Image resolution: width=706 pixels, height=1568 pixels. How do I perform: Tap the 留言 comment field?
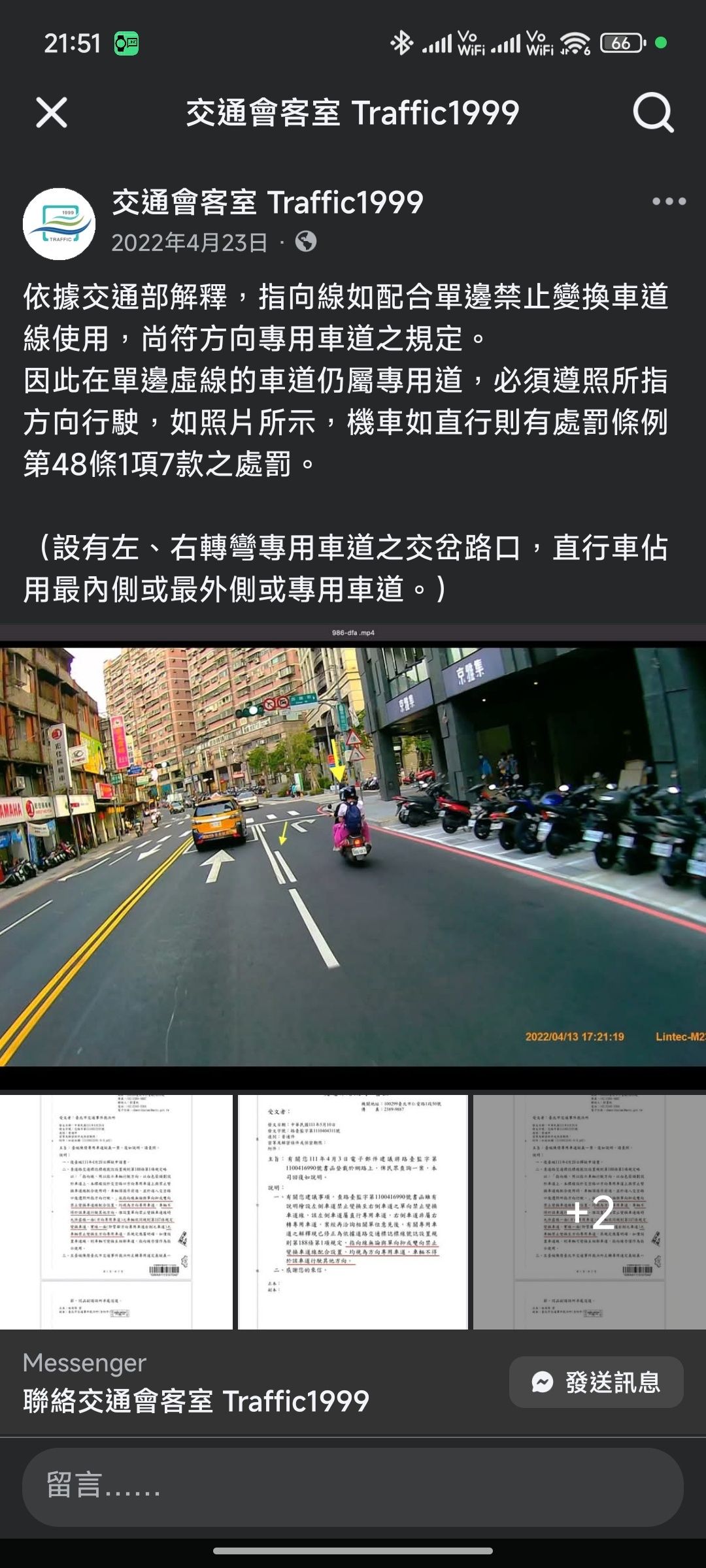pyautogui.click(x=353, y=1487)
